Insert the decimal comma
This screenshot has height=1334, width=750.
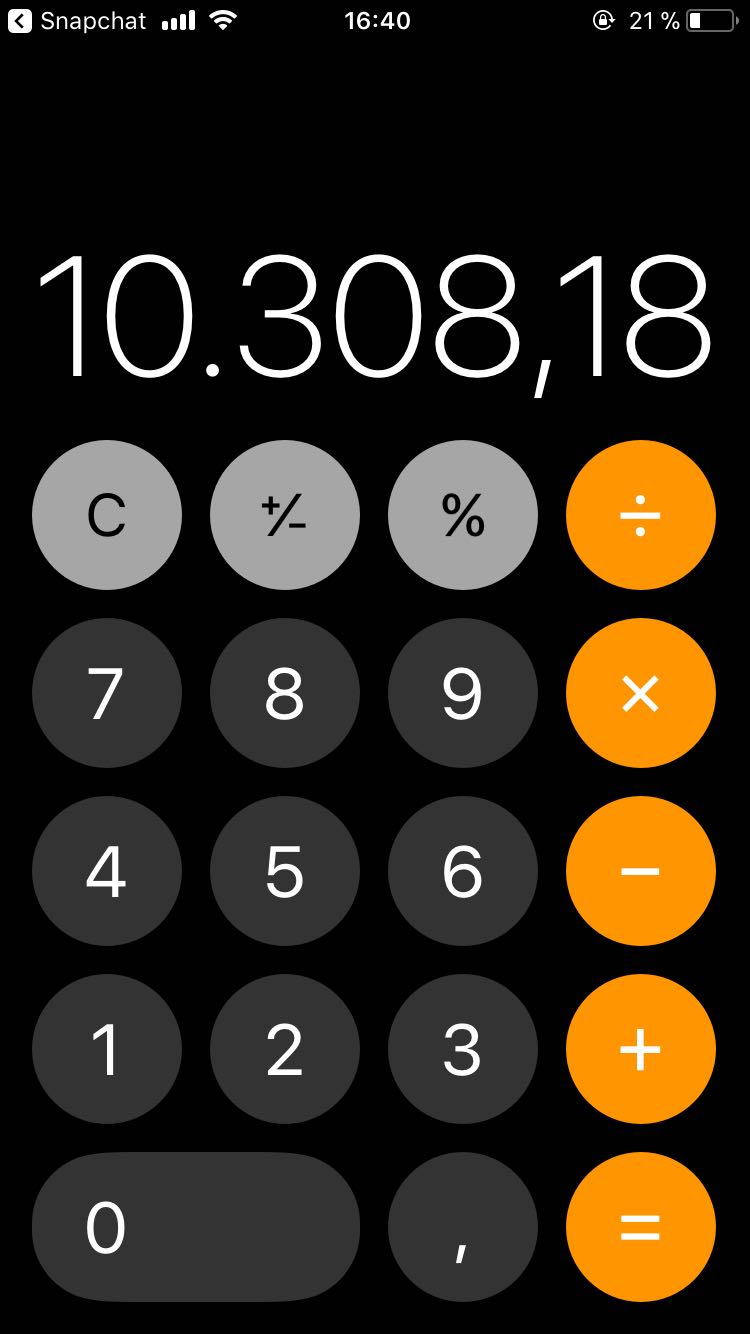tap(463, 1227)
